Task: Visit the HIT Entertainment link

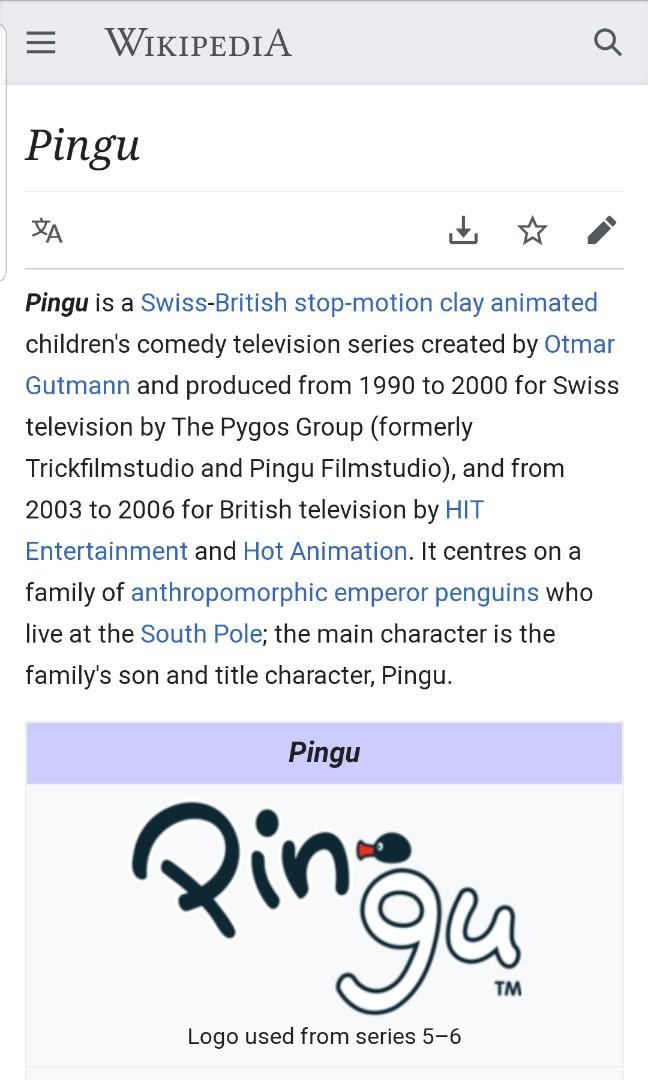Action: [464, 510]
